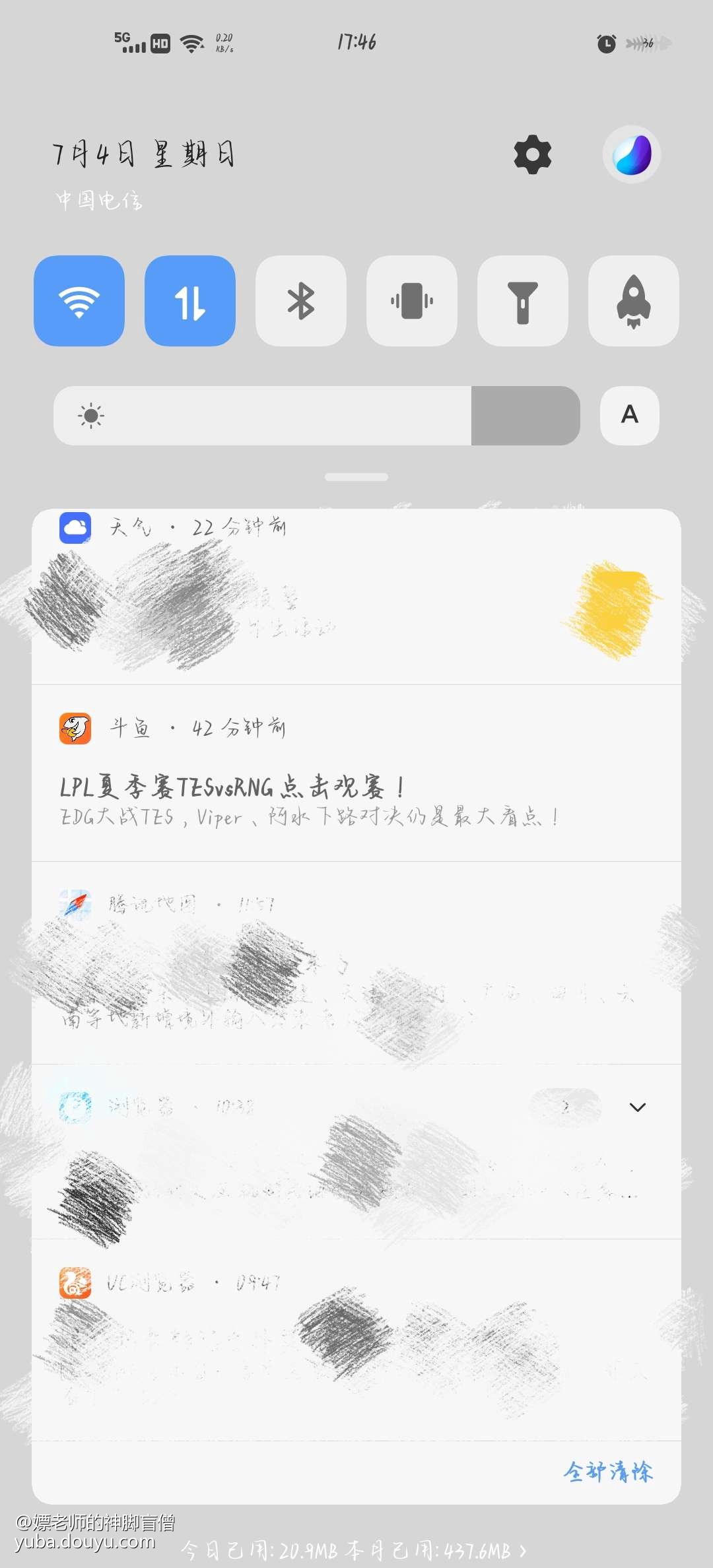
Task: Open the UC浏览器 notification
Action: (x=356, y=1340)
